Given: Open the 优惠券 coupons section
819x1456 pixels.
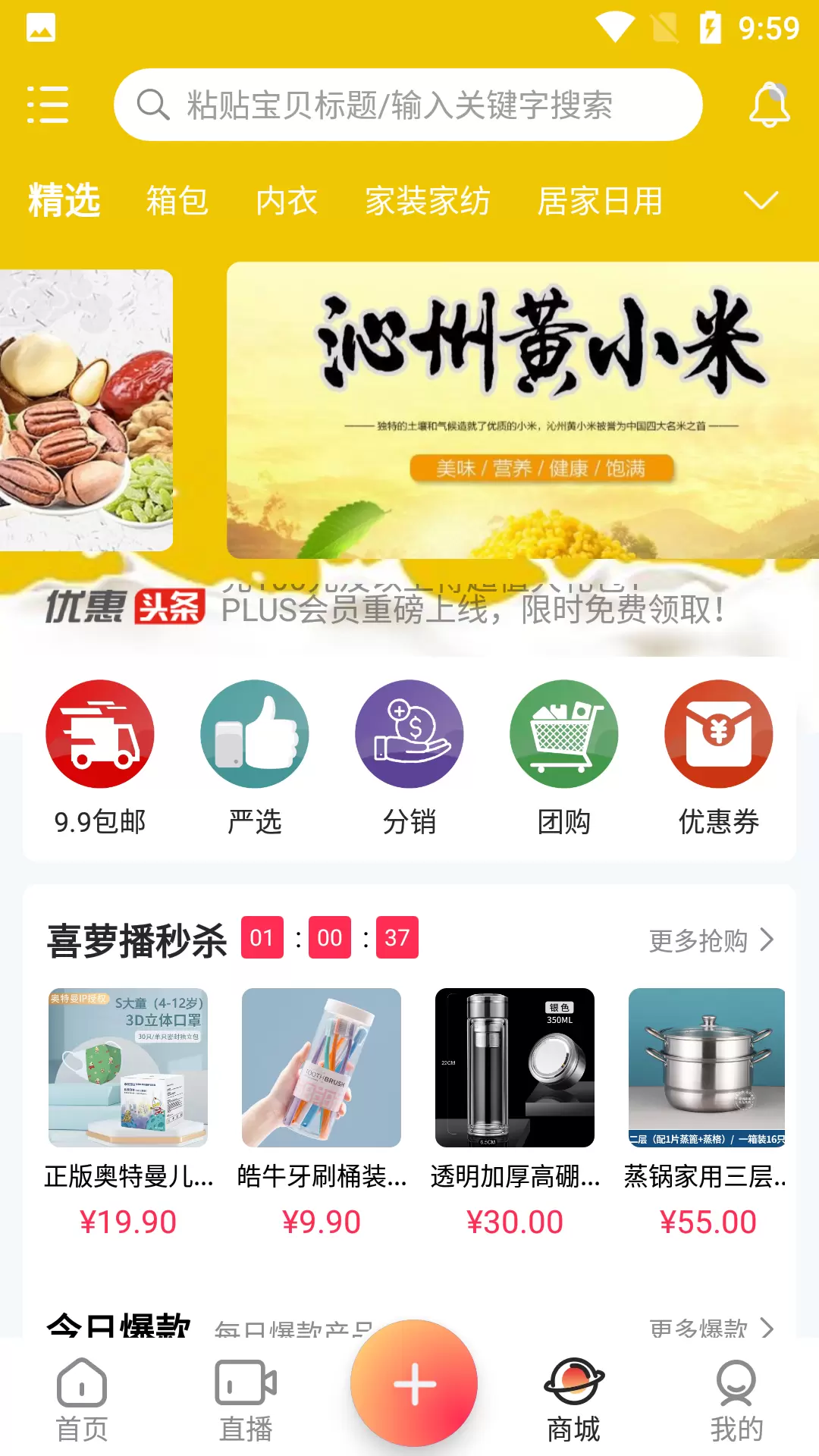Looking at the screenshot, I should [719, 758].
